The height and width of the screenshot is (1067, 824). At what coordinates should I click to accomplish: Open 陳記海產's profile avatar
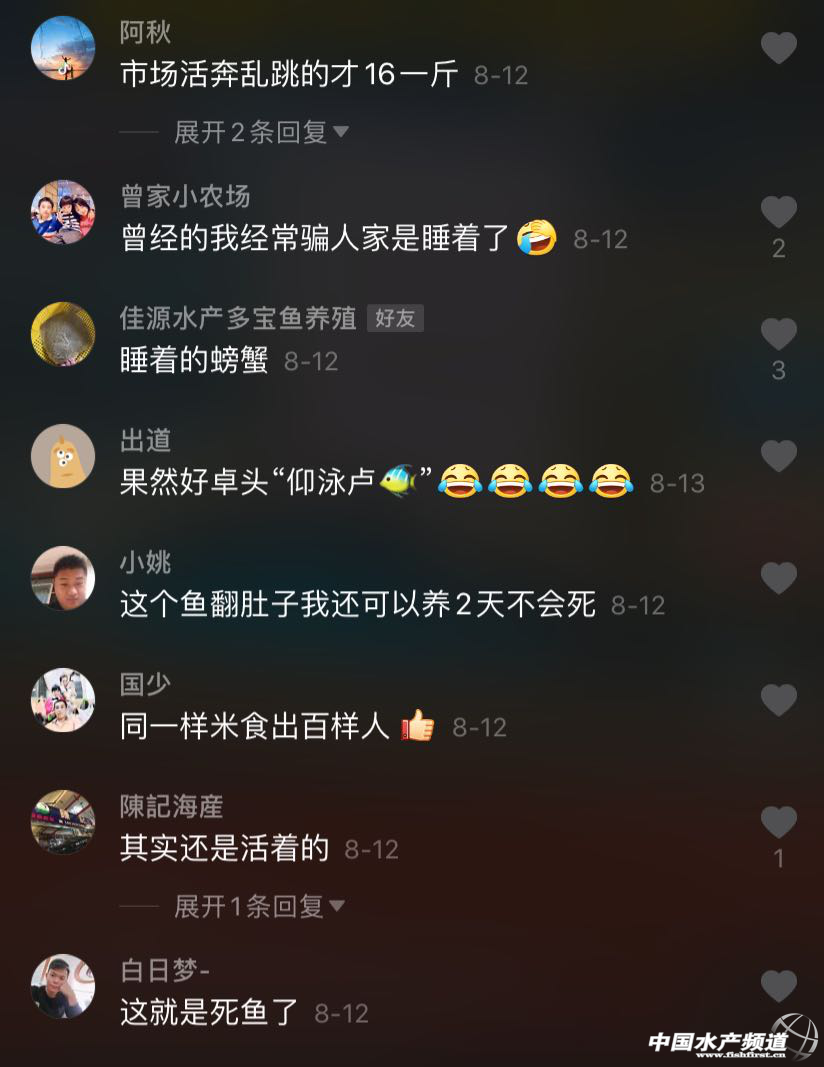[x=63, y=822]
